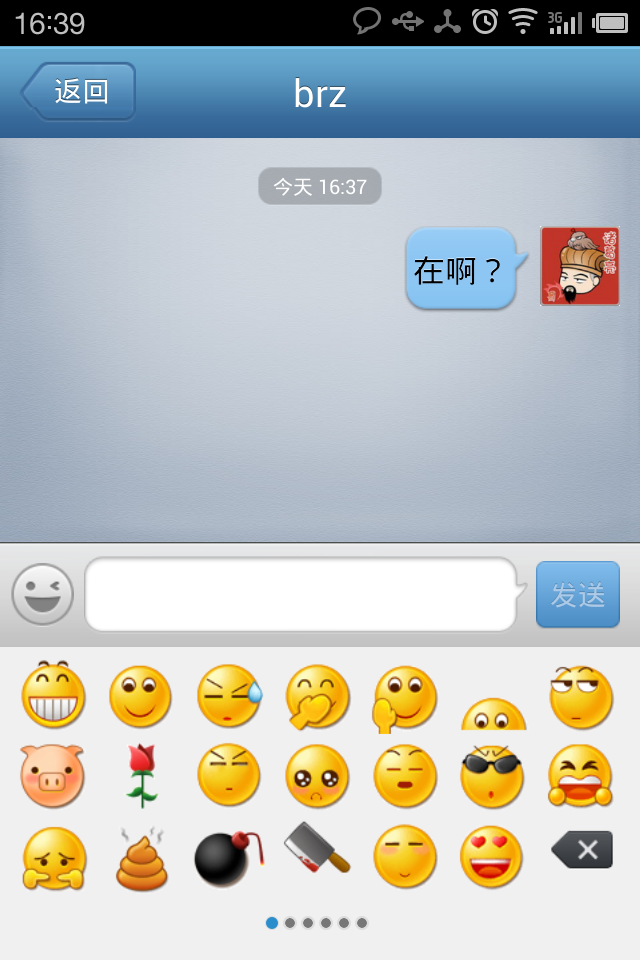Focus the message text input field
The image size is (640, 960).
click(x=300, y=595)
